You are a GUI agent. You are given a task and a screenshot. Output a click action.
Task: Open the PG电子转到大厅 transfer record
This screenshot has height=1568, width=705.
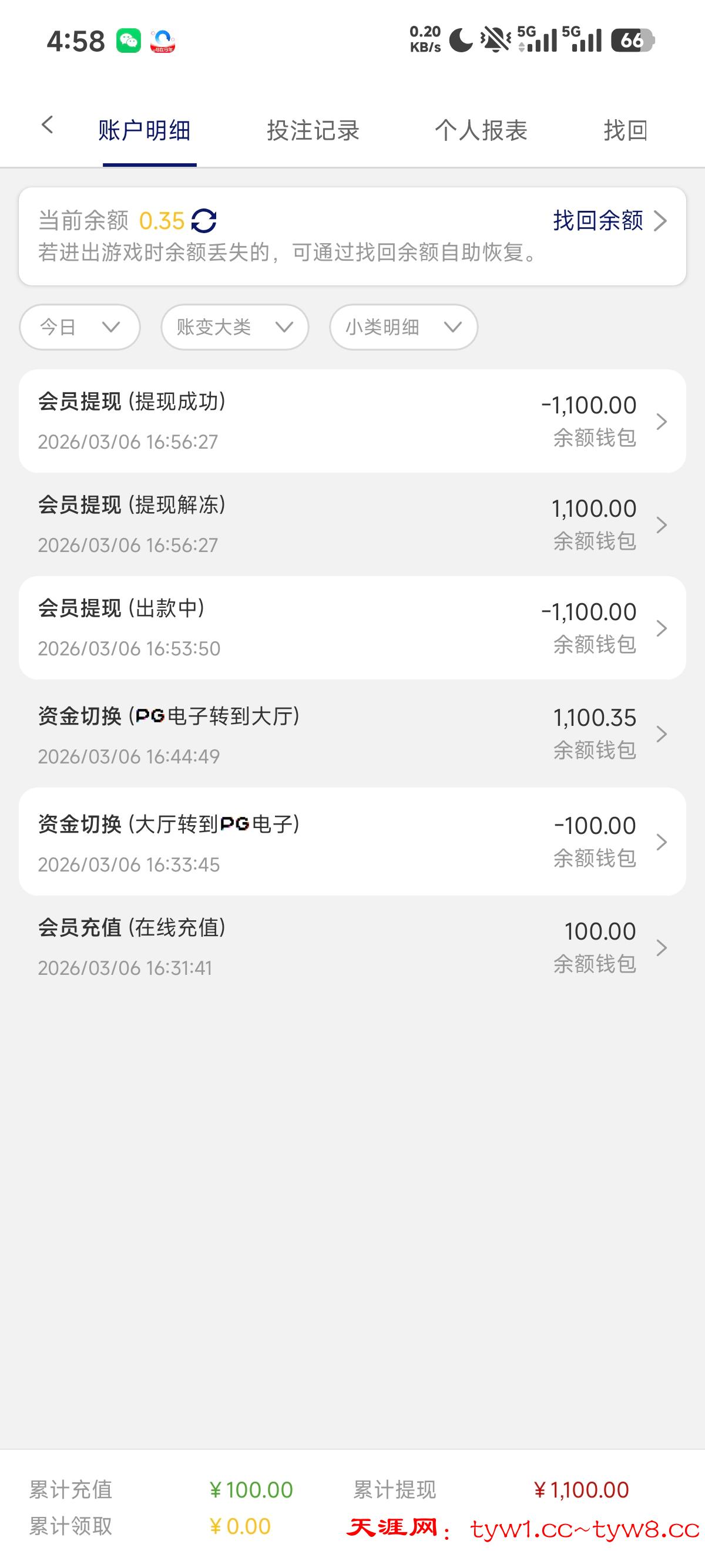(x=352, y=735)
